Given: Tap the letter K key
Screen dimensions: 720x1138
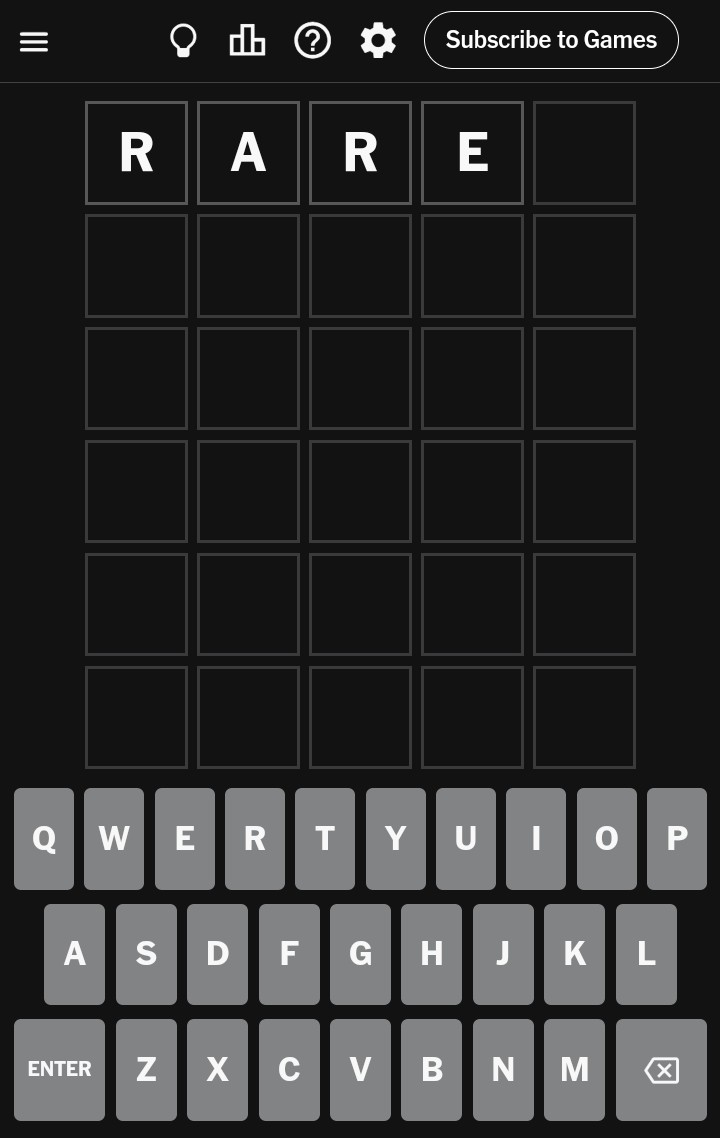Looking at the screenshot, I should tap(574, 954).
